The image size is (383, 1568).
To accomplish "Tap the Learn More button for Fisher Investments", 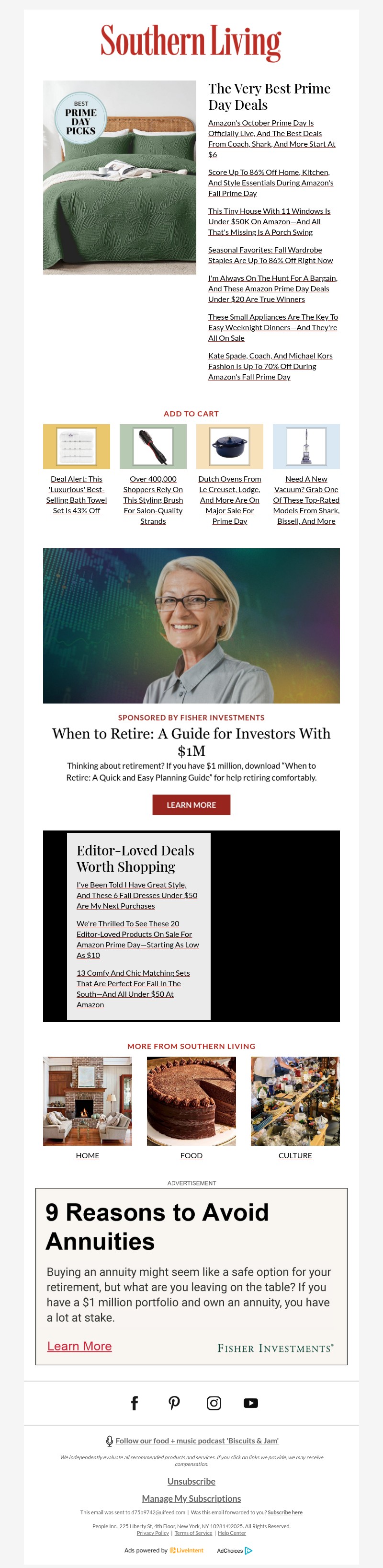I will coord(191,805).
